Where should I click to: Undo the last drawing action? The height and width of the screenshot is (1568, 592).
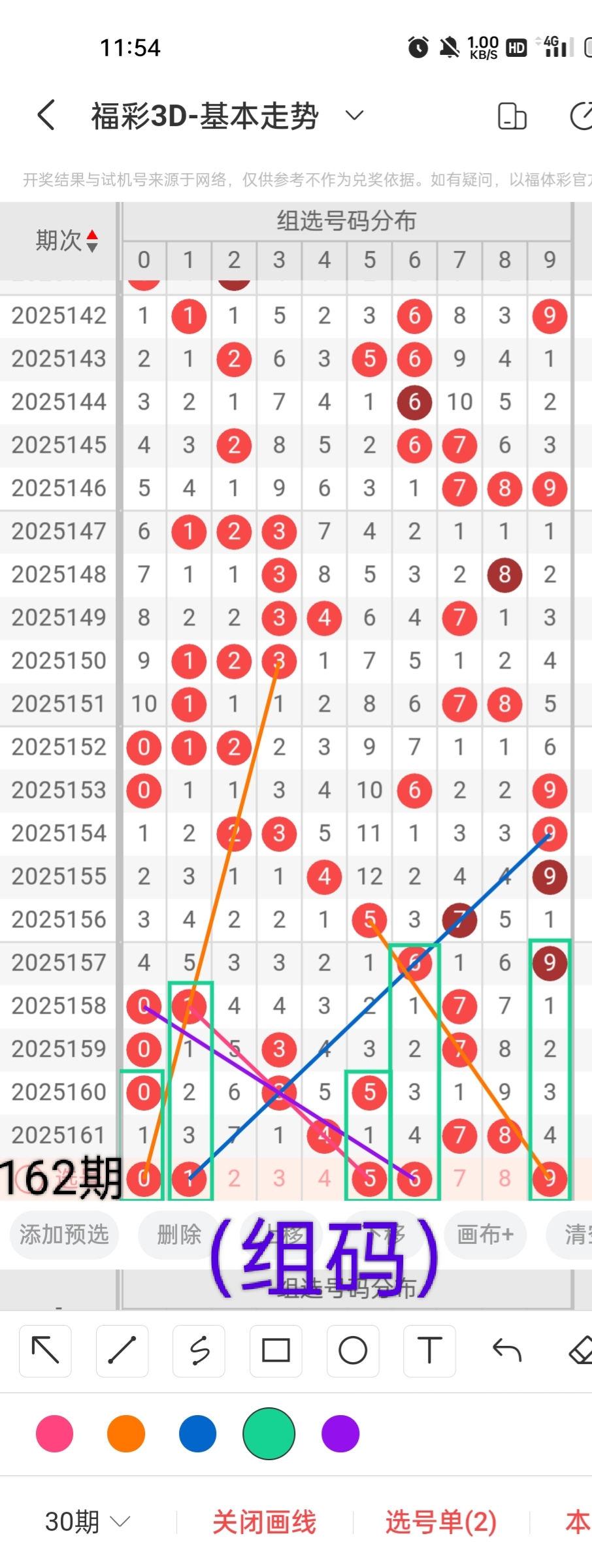(x=506, y=1350)
